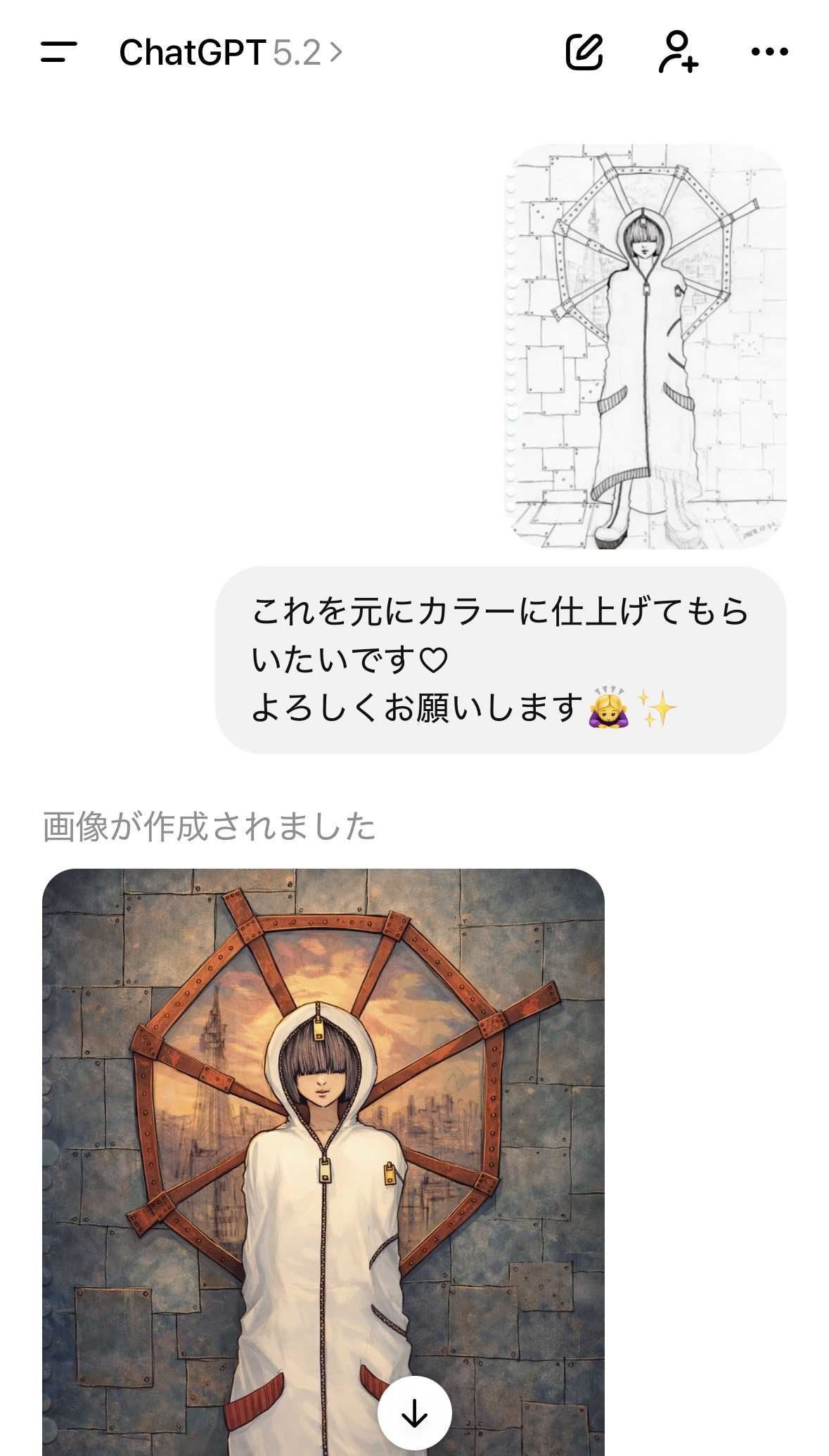Image resolution: width=829 pixels, height=1456 pixels.
Task: Open the ChatGPT 5.2 model selector
Action: click(x=230, y=53)
